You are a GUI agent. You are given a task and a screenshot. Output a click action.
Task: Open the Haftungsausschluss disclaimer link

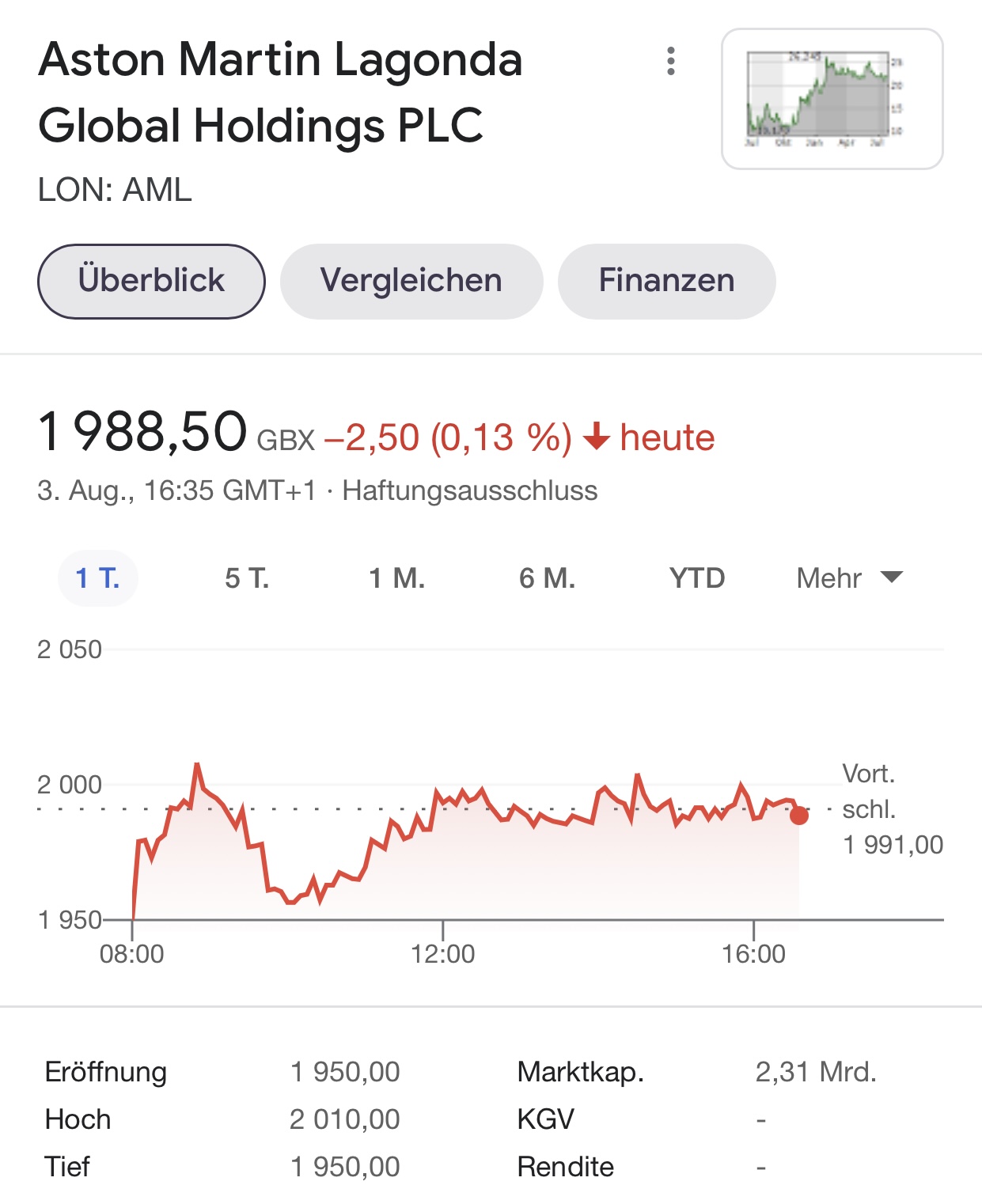[x=469, y=490]
